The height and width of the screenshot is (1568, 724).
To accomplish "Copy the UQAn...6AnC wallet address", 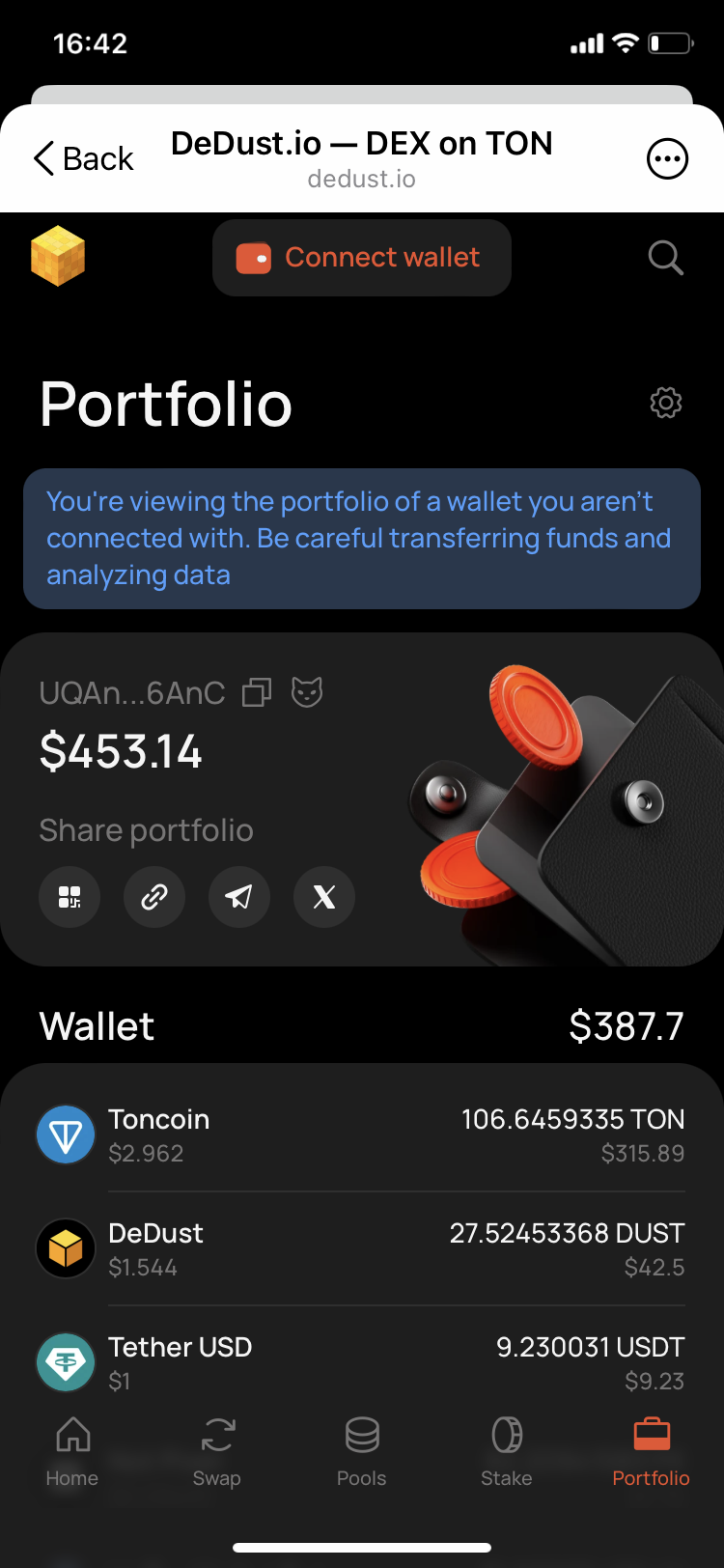I will pos(257,692).
